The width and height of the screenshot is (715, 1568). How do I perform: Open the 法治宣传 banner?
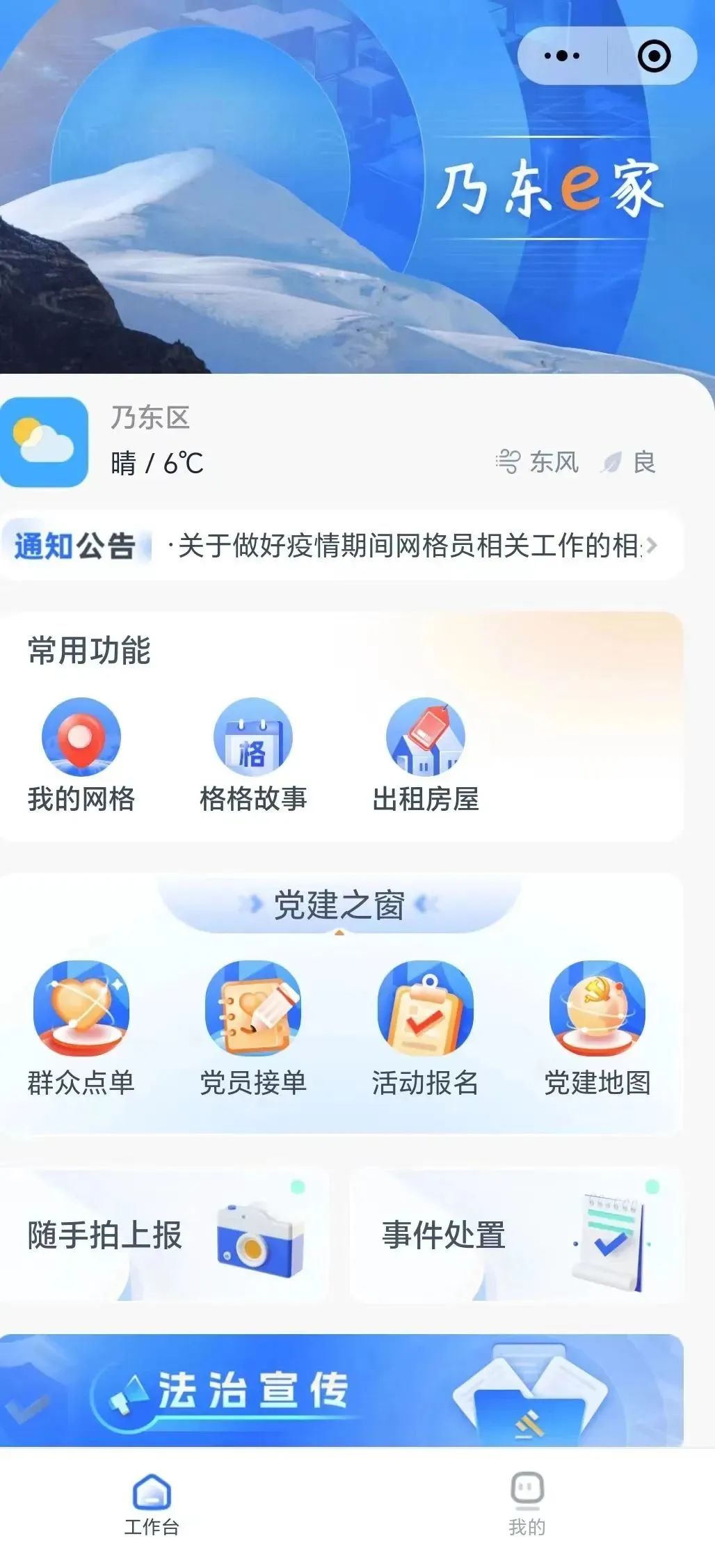coord(341,1391)
